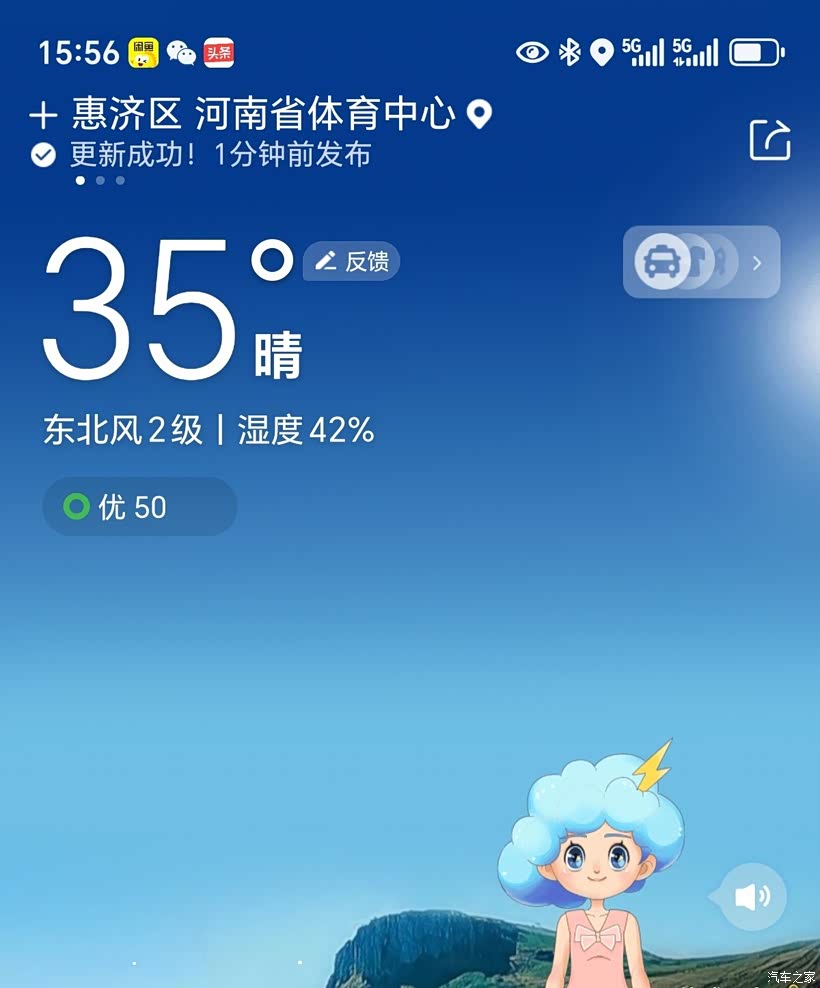Image resolution: width=820 pixels, height=988 pixels.
Task: Open the location 惠济区 河南省体育中心
Action: tap(265, 115)
